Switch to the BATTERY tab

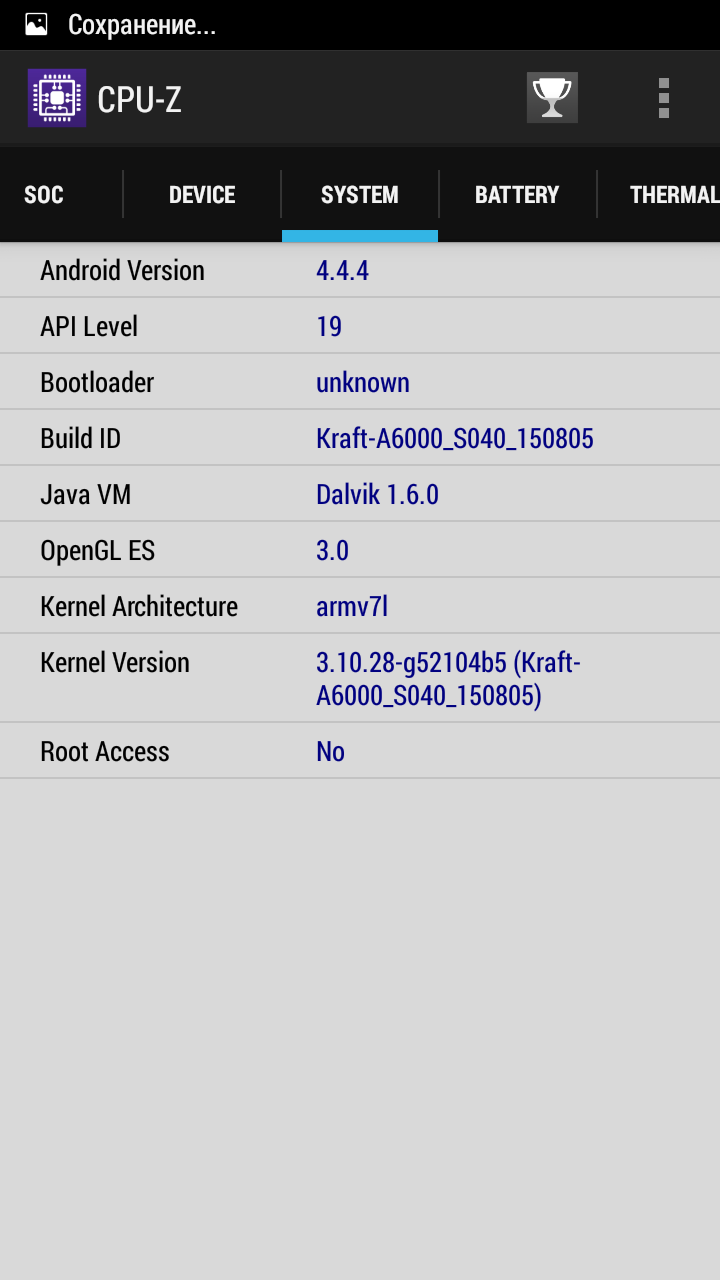517,195
